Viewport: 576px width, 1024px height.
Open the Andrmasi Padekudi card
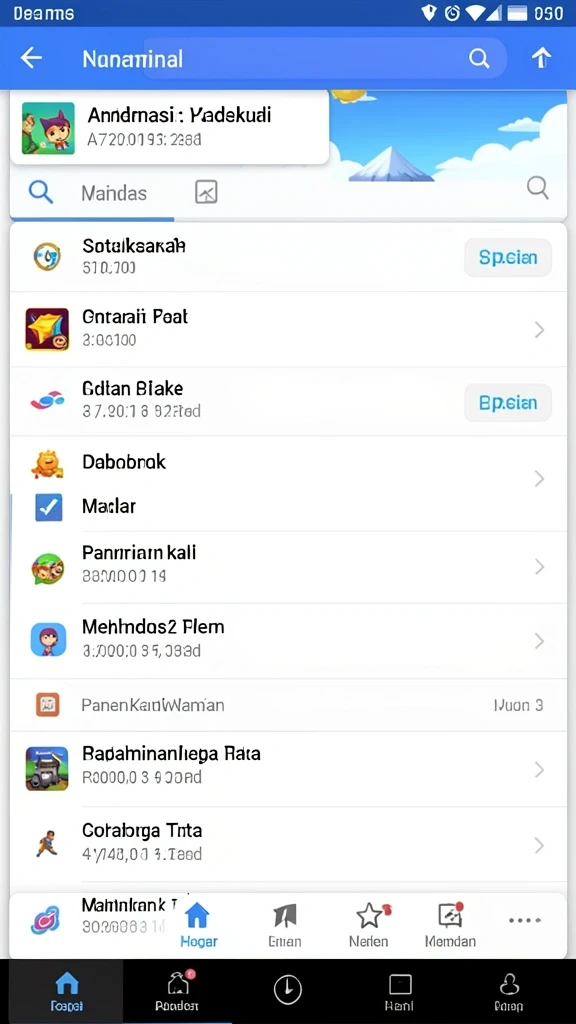170,127
